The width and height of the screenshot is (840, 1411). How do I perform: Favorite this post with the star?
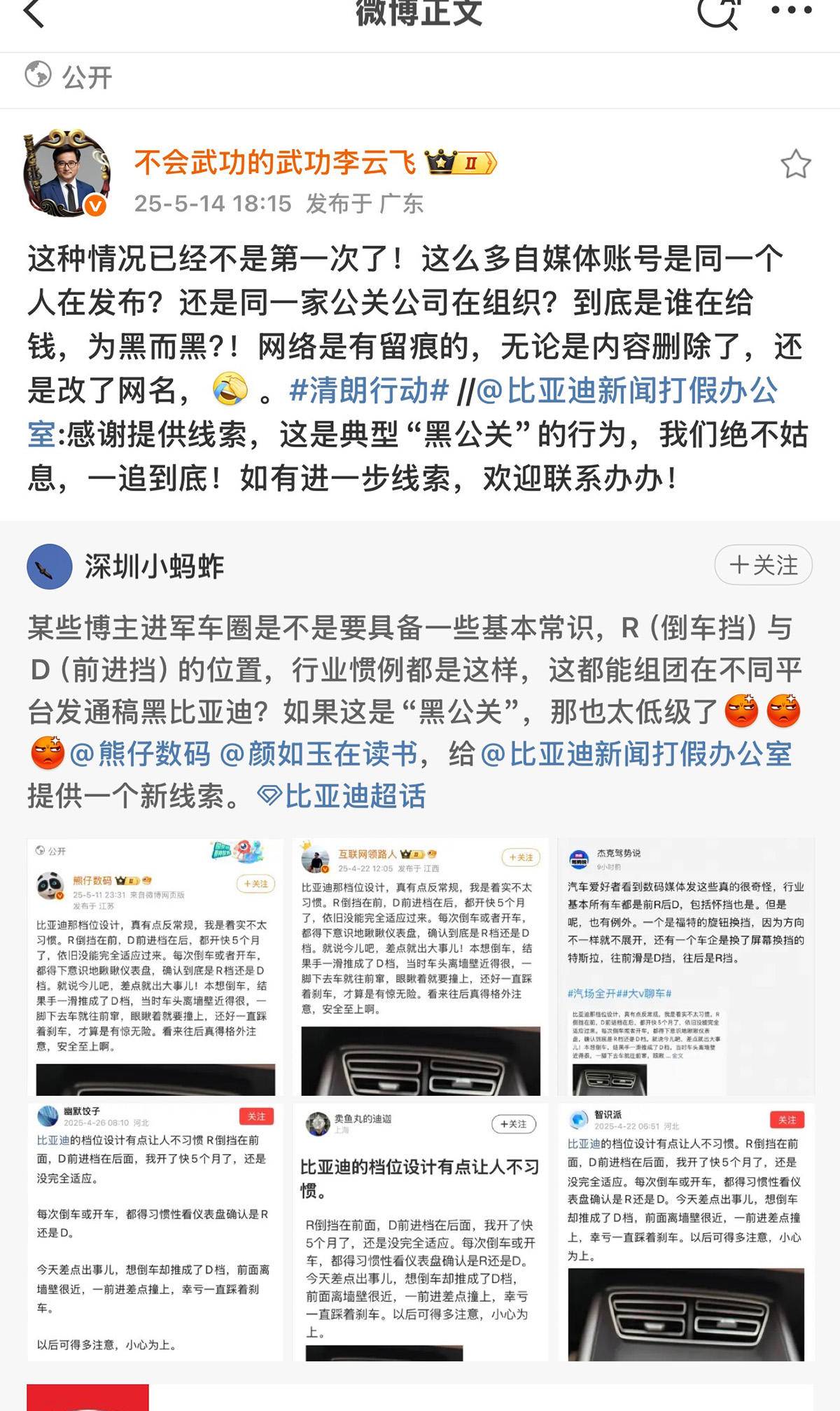click(795, 165)
